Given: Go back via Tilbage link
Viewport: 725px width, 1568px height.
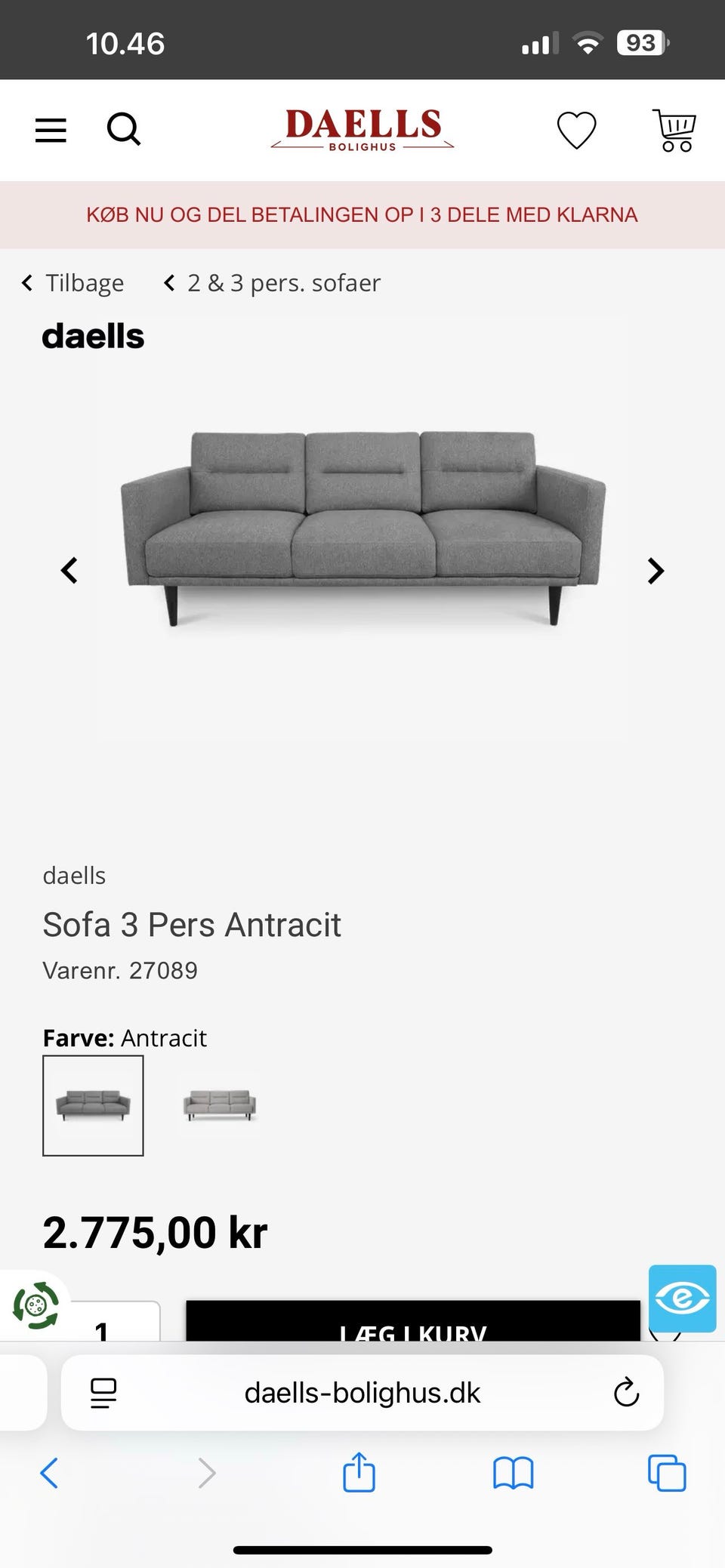Looking at the screenshot, I should pyautogui.click(x=72, y=283).
